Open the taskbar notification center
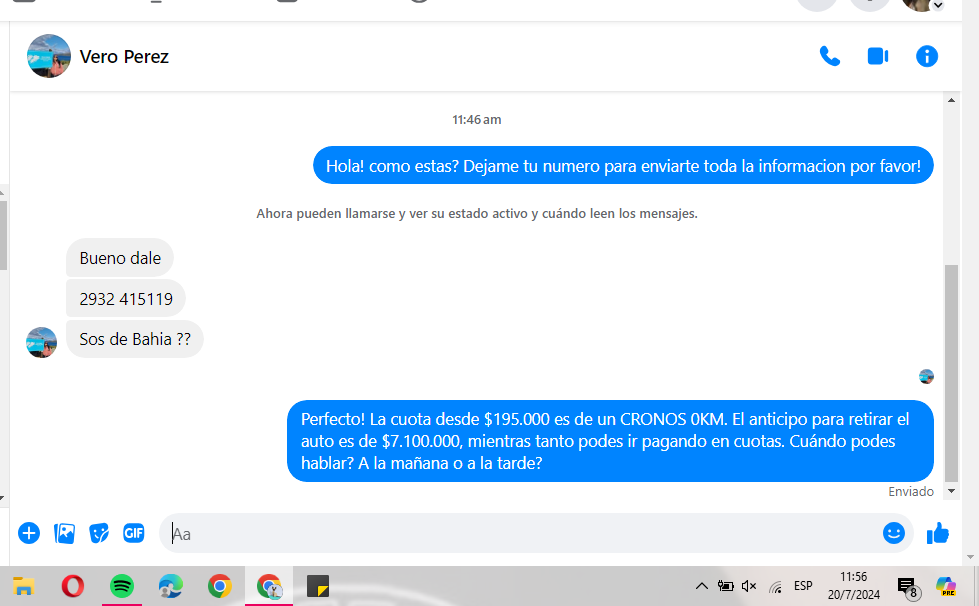The height and width of the screenshot is (606, 979). pyautogui.click(x=907, y=587)
